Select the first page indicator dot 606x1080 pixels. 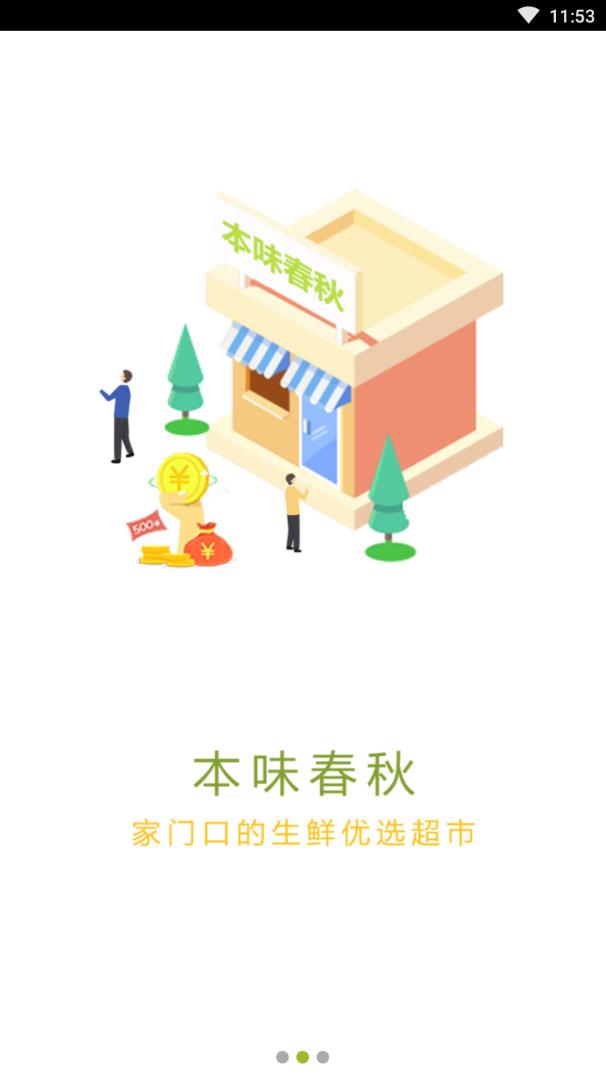point(282,1057)
